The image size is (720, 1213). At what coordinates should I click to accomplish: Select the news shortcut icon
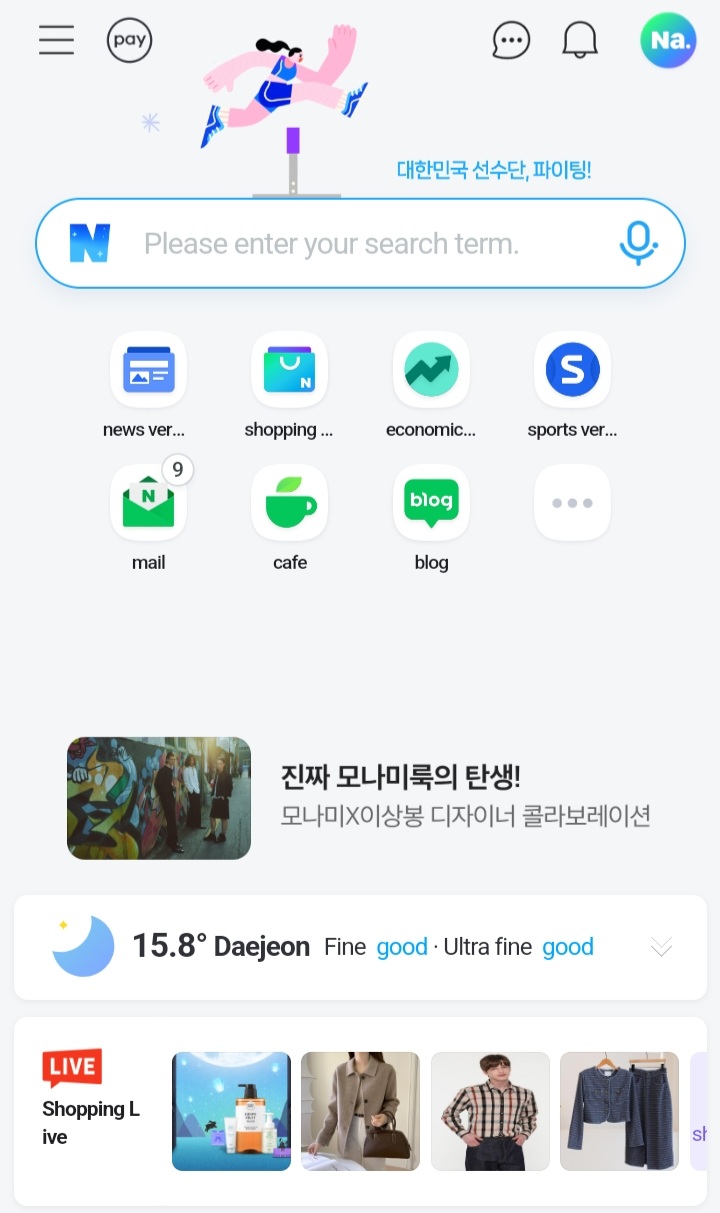point(148,369)
